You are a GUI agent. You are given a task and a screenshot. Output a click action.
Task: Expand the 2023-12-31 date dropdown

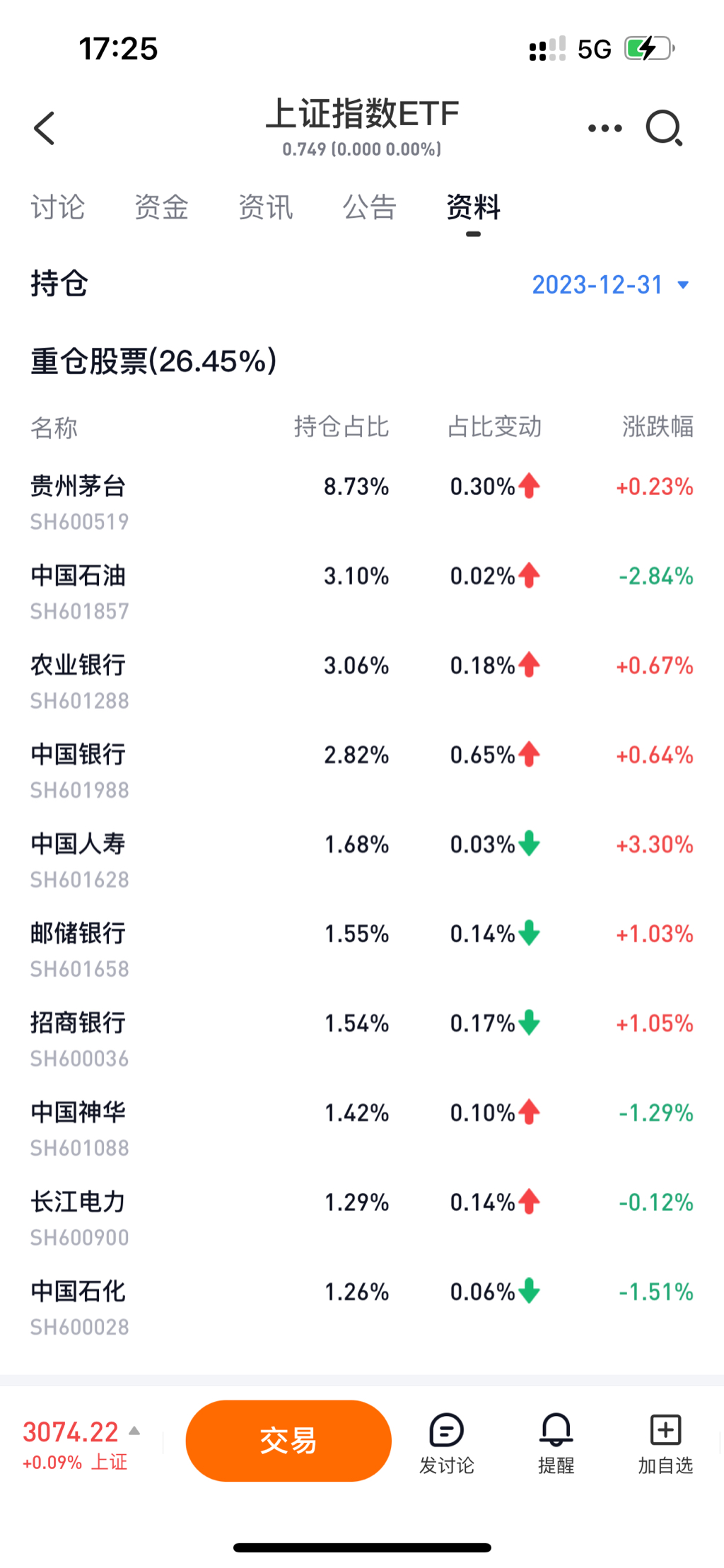tap(610, 285)
